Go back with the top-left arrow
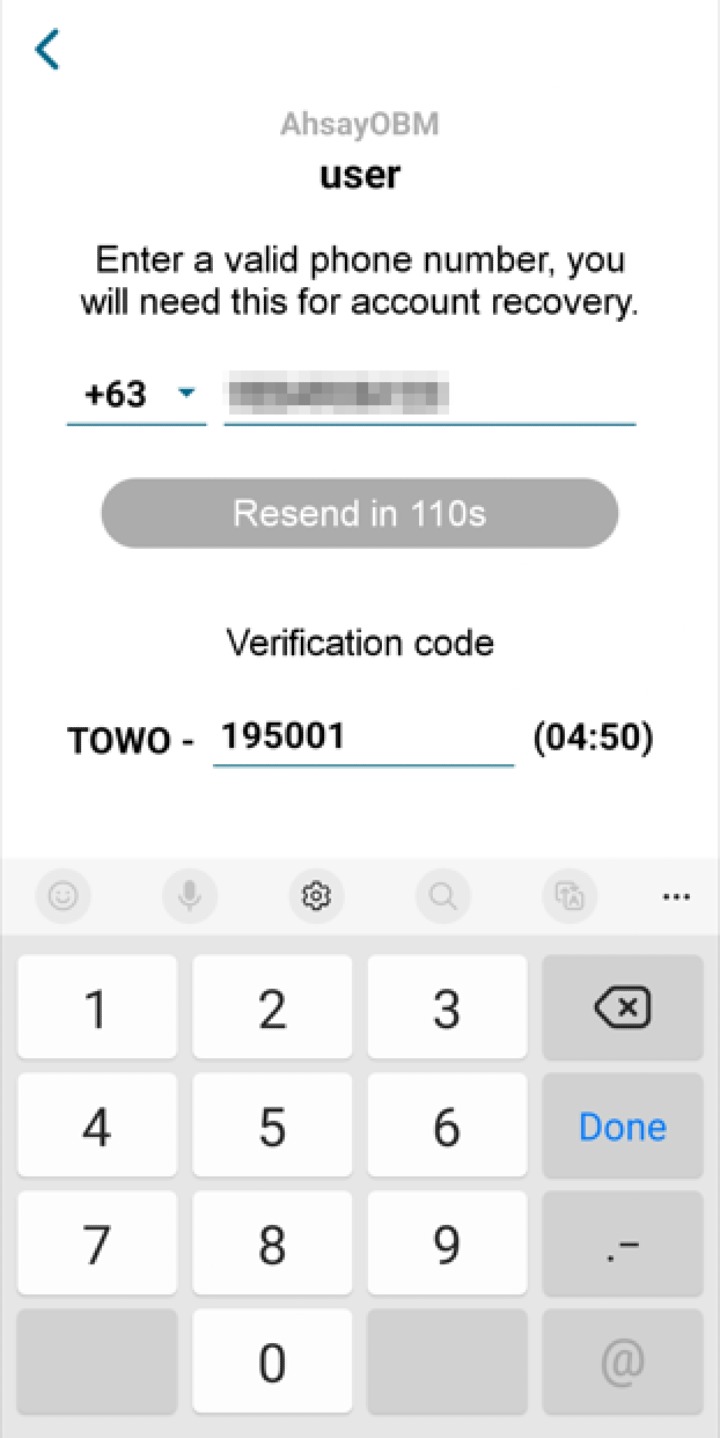 pos(47,49)
